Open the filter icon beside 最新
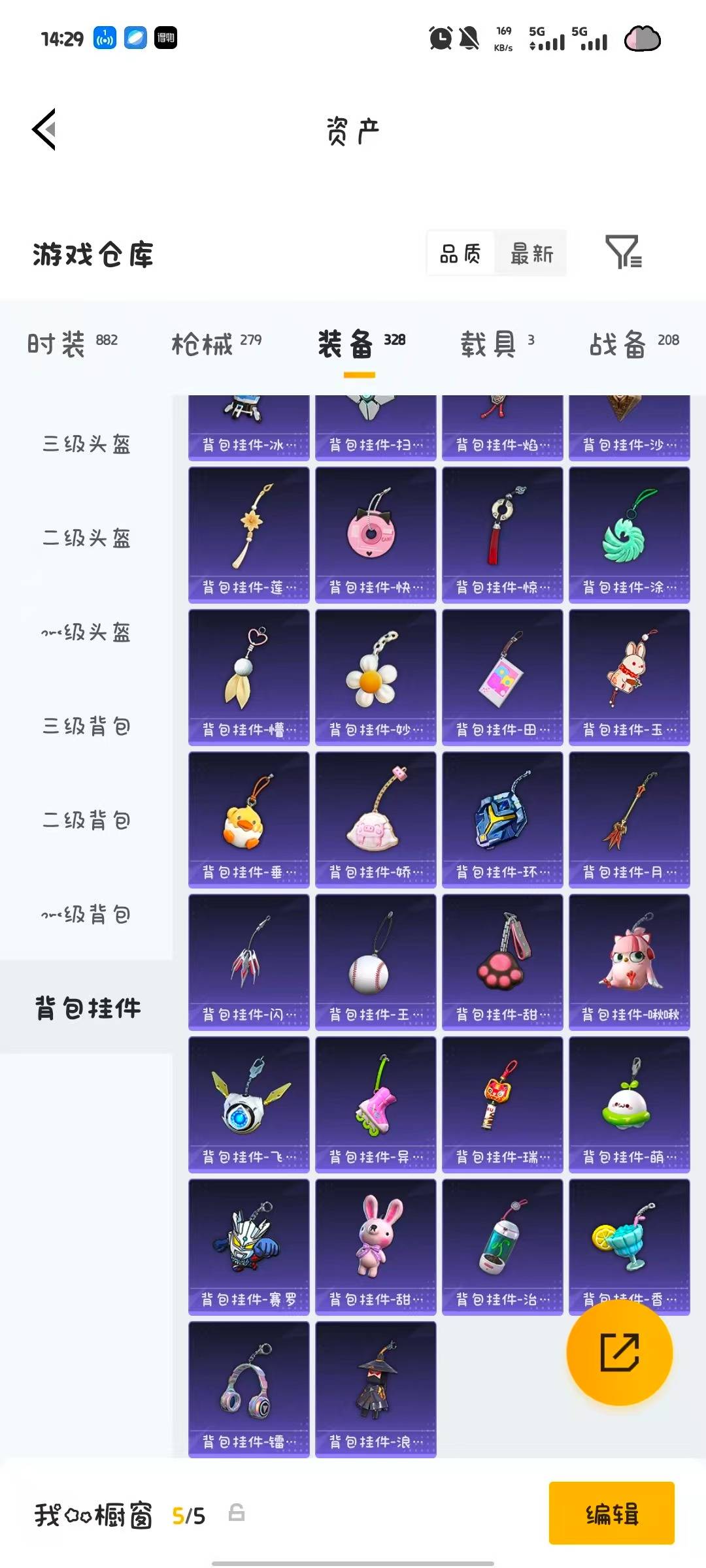 coord(623,253)
